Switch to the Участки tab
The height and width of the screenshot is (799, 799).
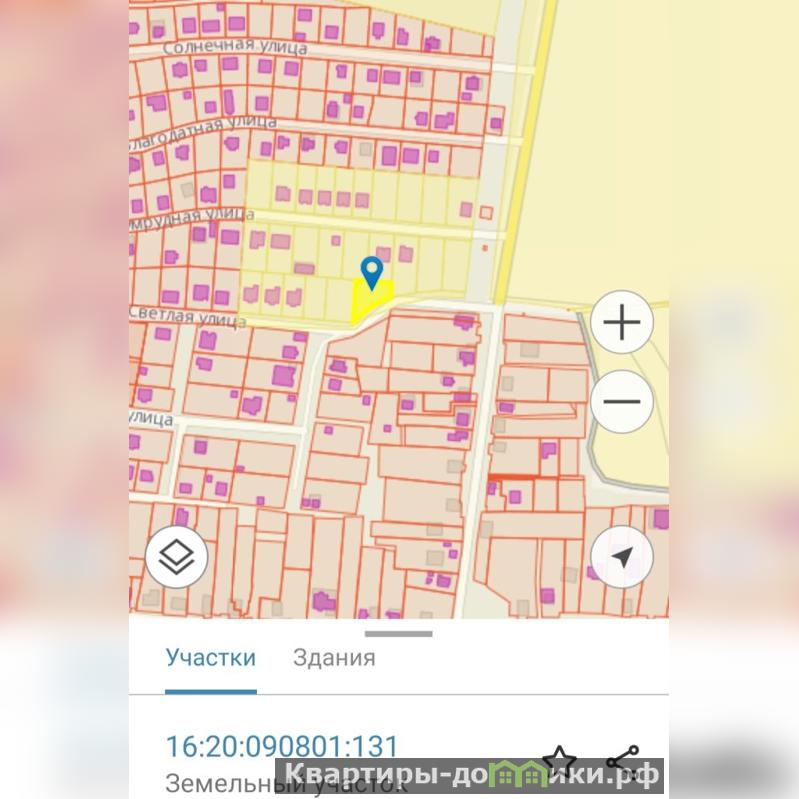point(211,658)
